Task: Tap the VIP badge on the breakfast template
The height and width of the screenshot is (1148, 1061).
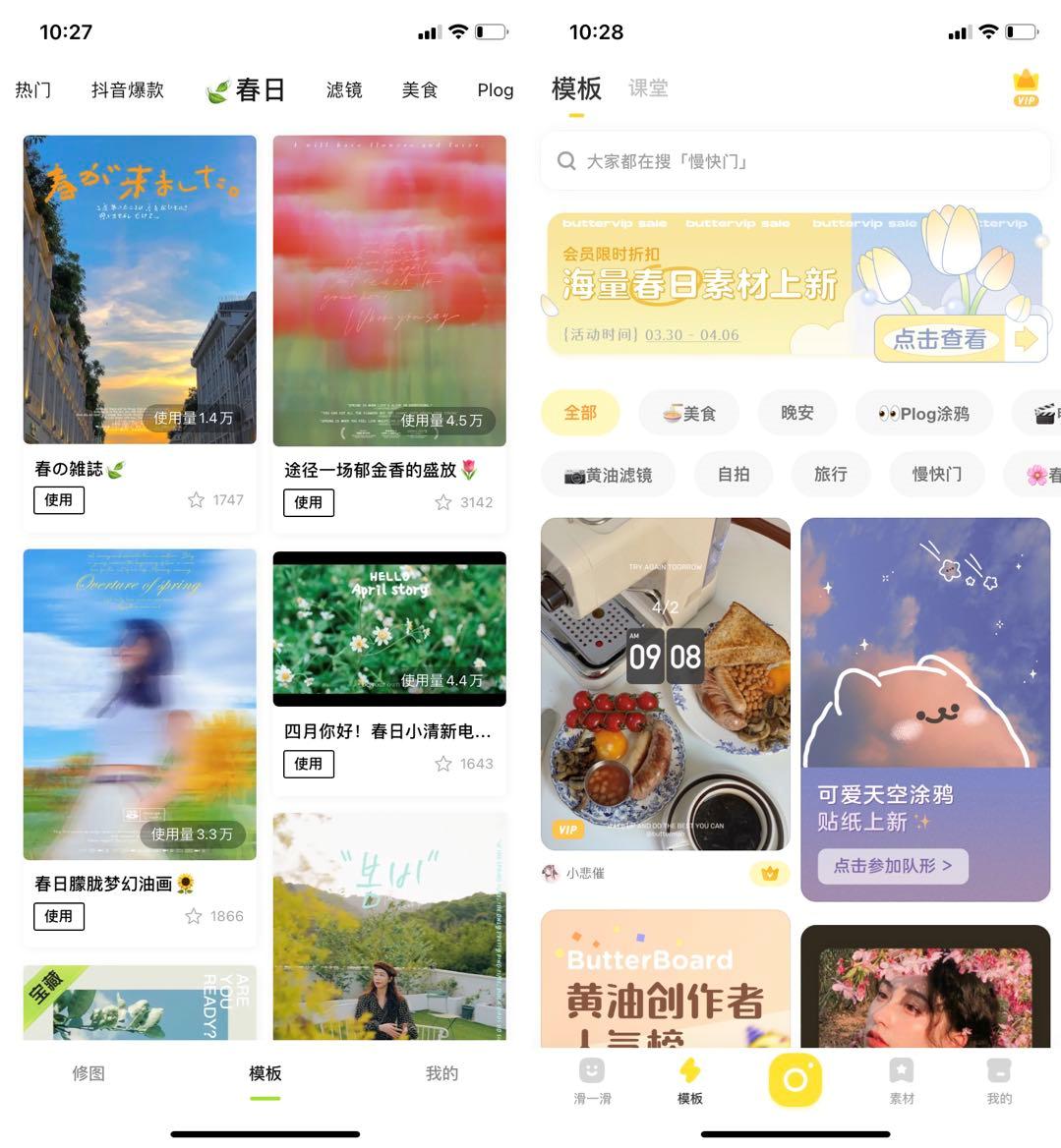Action: click(x=566, y=831)
